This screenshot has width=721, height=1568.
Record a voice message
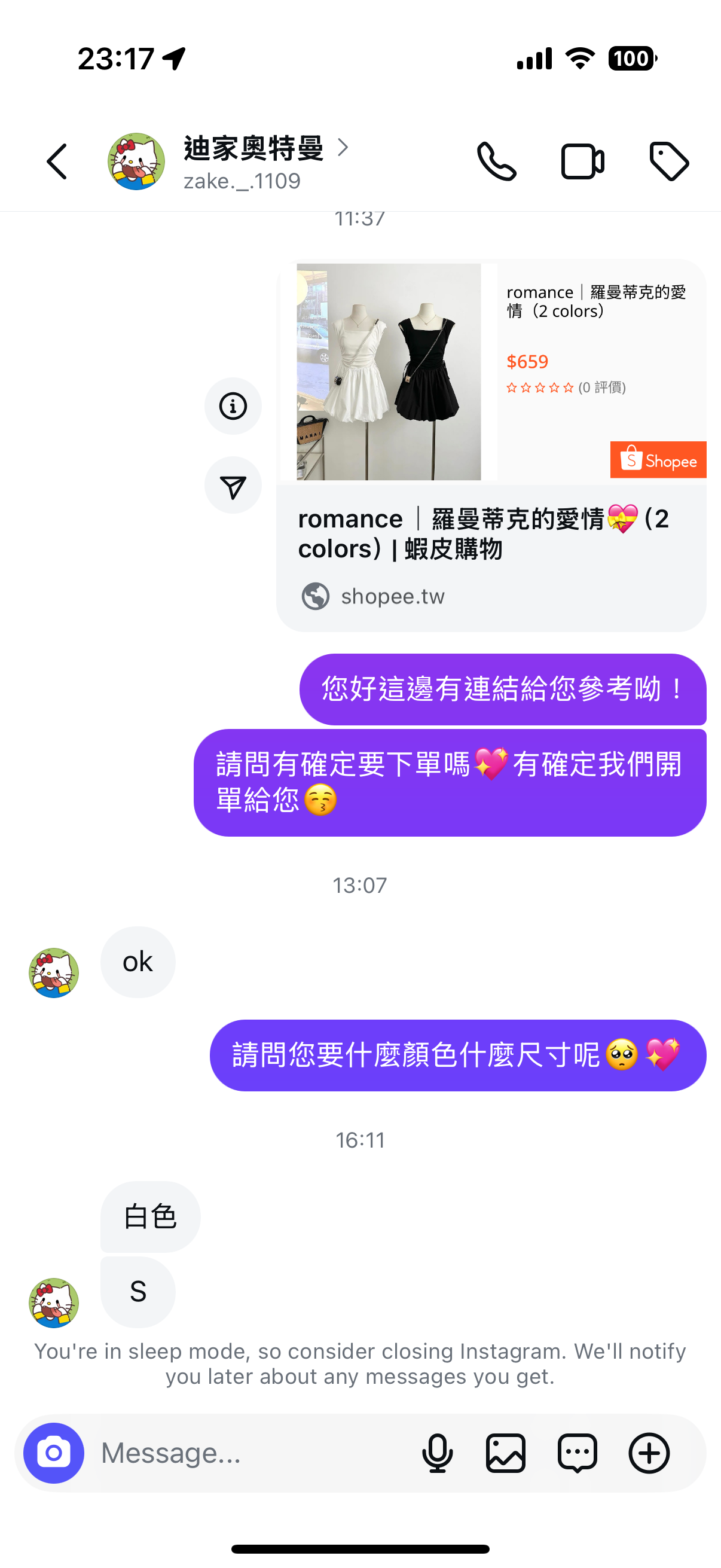pos(437,1453)
